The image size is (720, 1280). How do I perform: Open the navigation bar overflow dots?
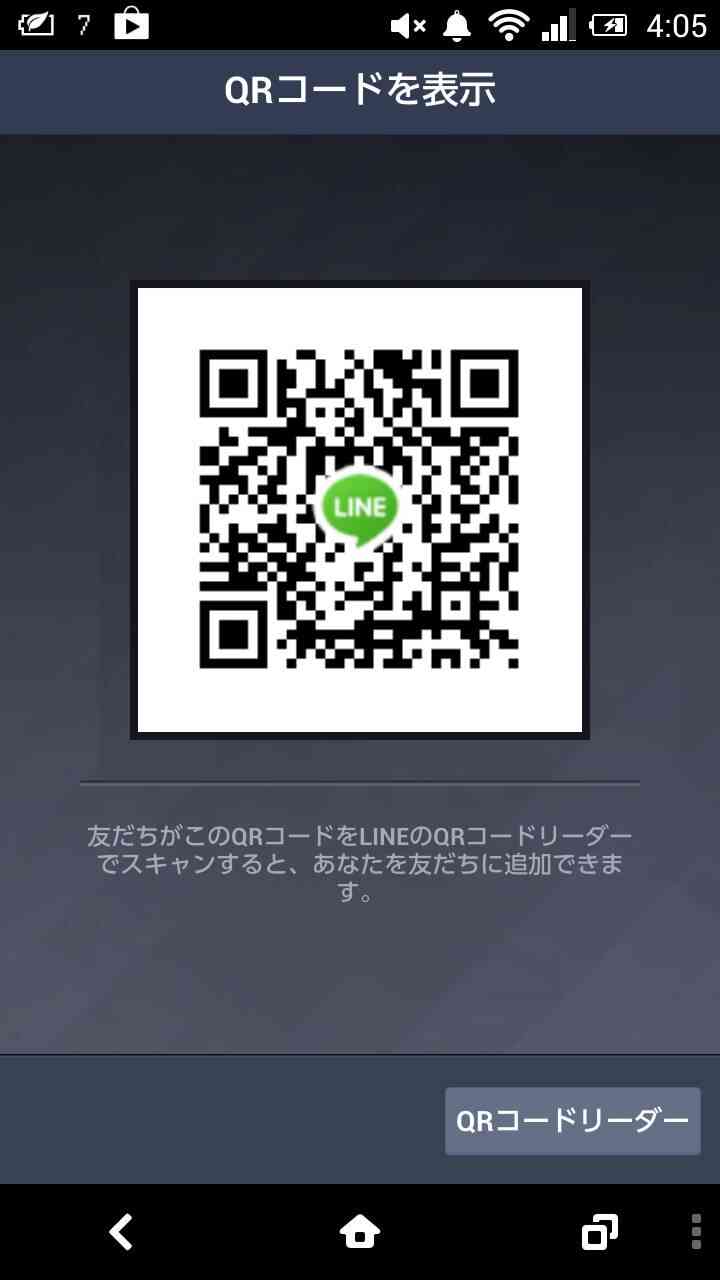coord(696,1232)
